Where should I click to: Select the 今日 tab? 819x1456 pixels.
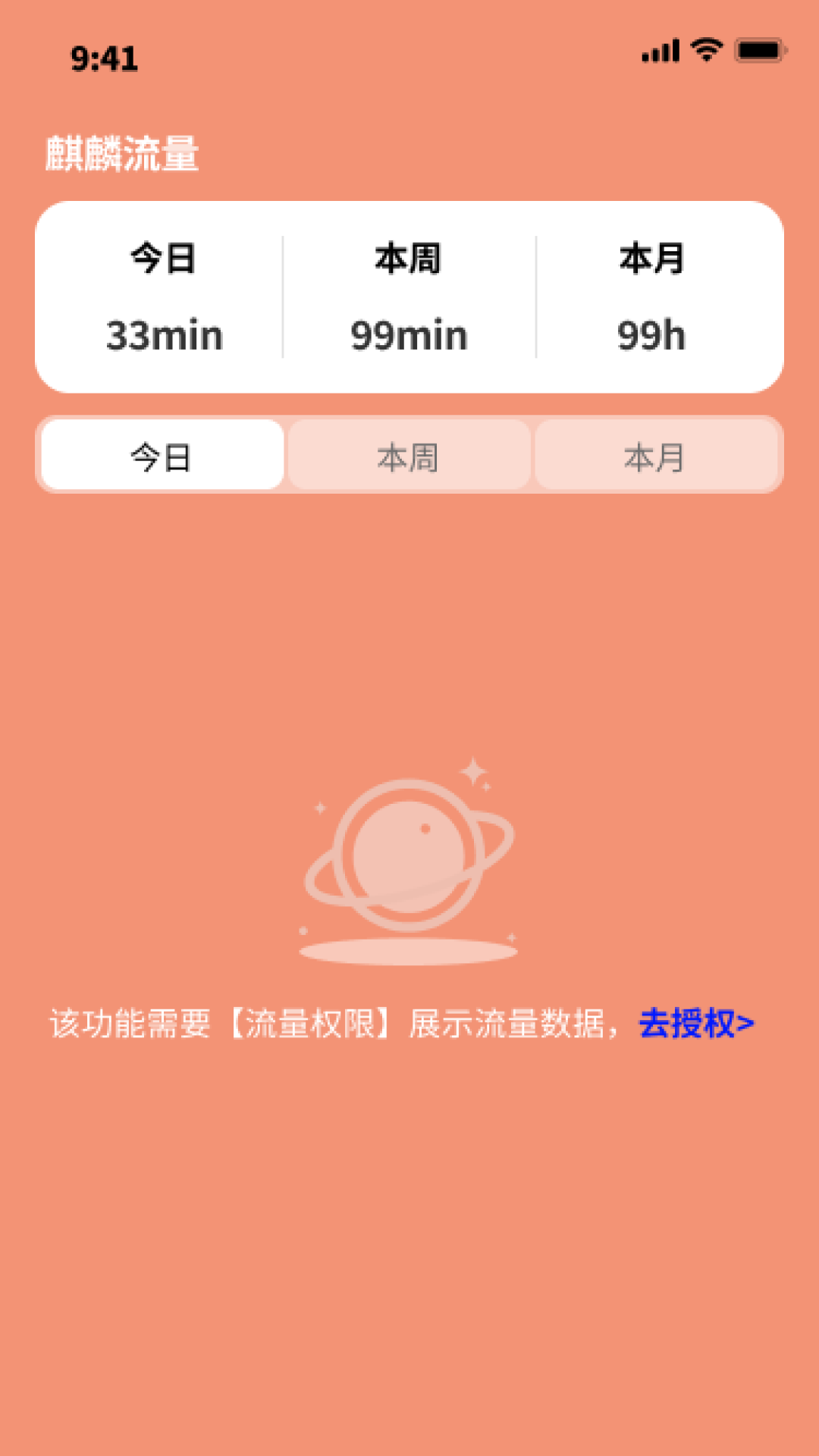pyautogui.click(x=161, y=454)
